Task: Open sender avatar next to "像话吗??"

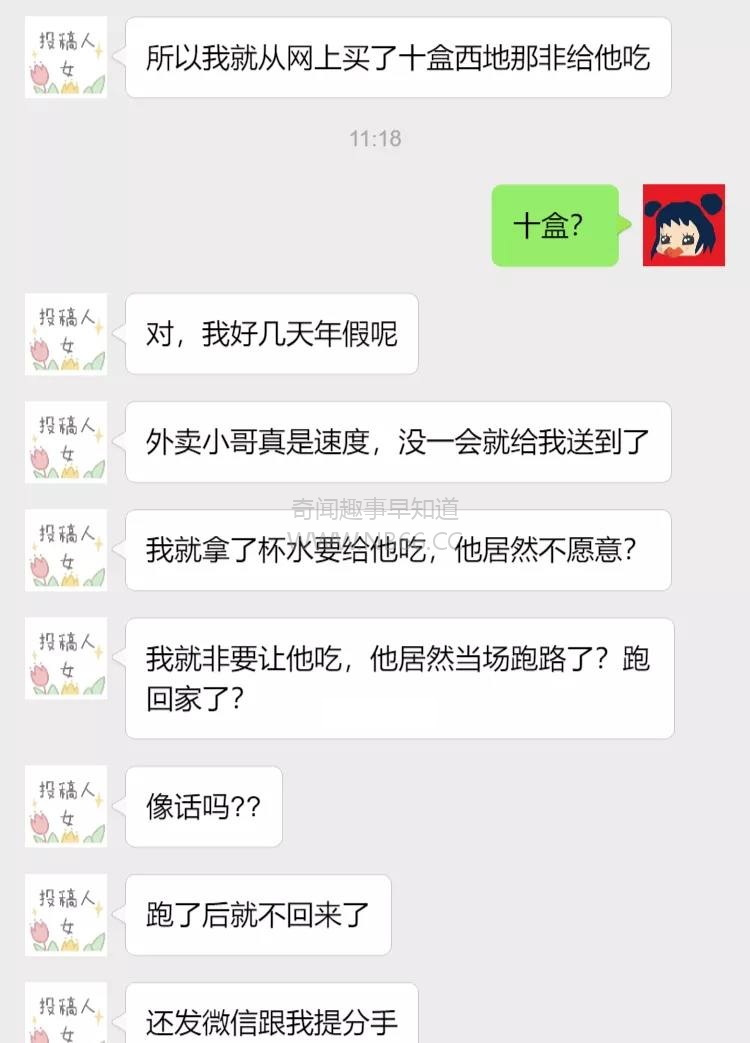Action: click(66, 806)
